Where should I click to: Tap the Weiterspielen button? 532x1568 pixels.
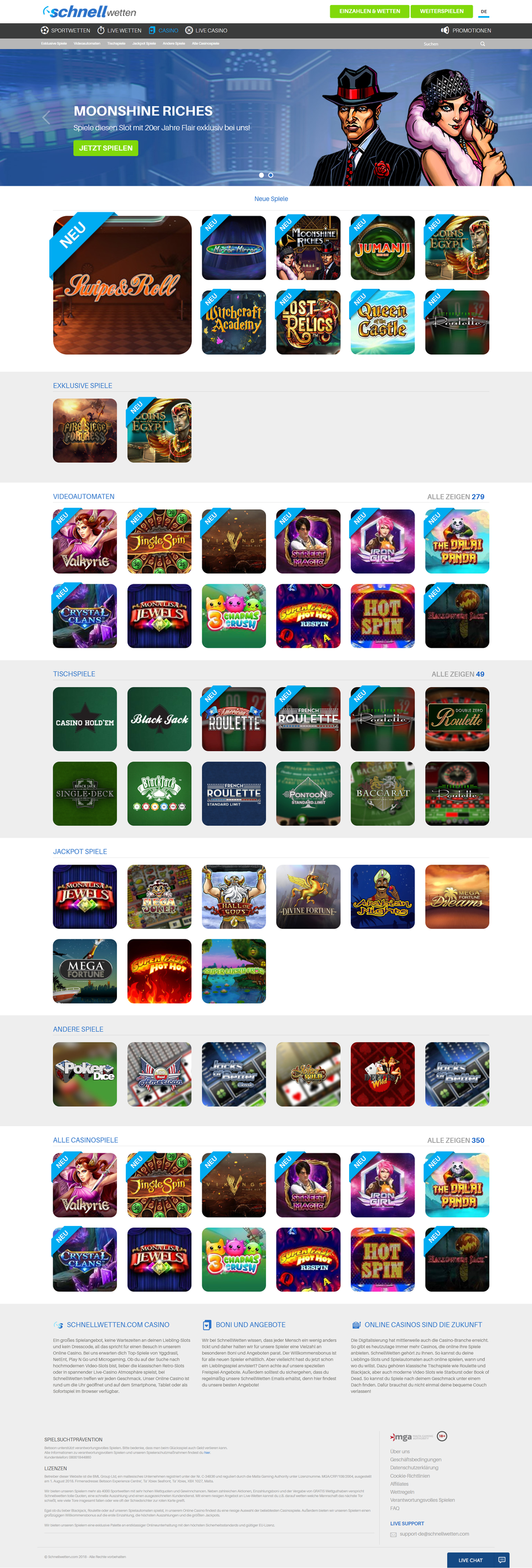point(441,11)
